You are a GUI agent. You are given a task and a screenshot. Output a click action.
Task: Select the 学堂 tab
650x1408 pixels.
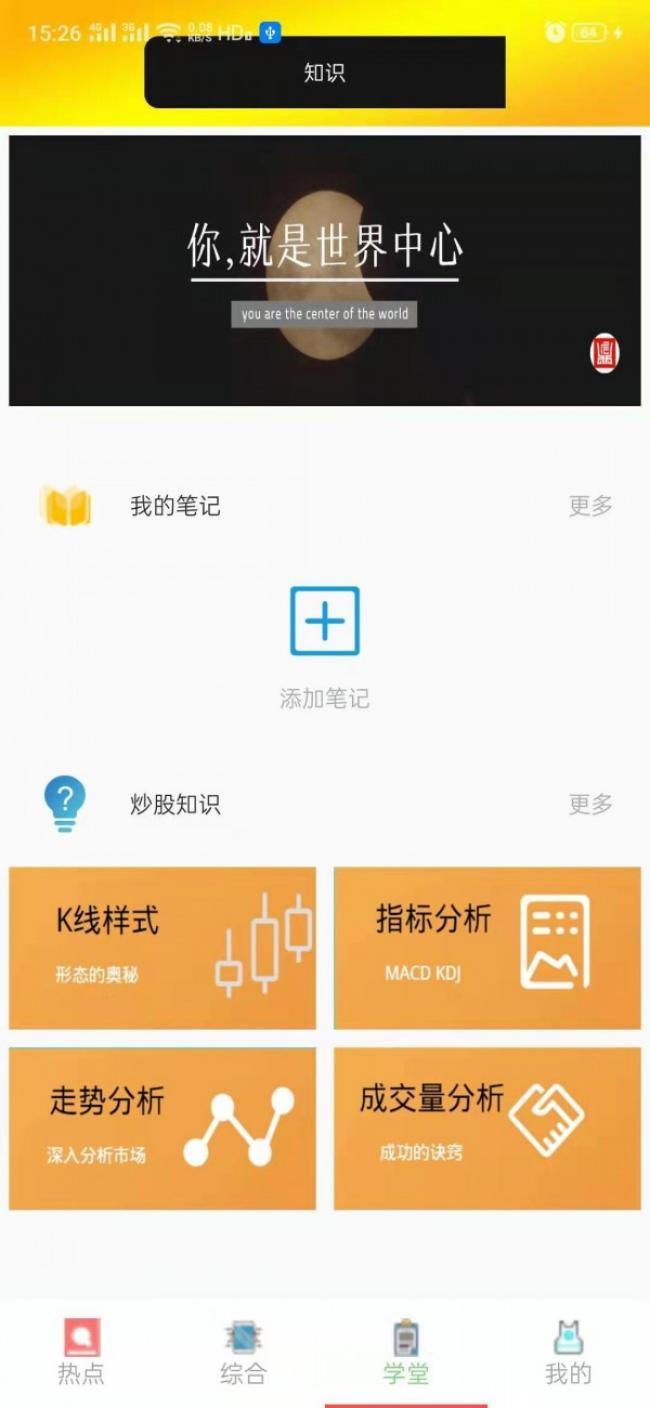coord(405,1352)
